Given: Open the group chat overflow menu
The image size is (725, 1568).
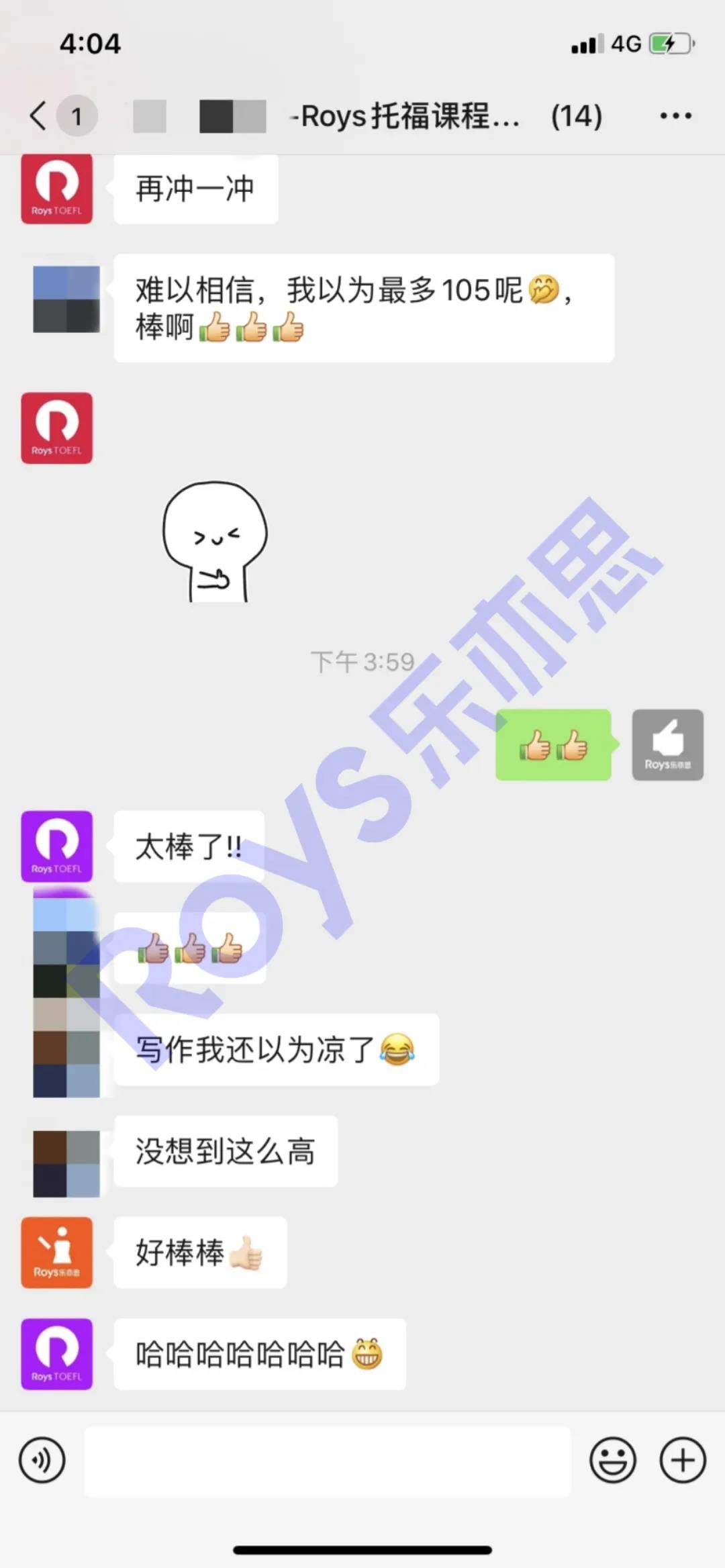Looking at the screenshot, I should coord(675,115).
